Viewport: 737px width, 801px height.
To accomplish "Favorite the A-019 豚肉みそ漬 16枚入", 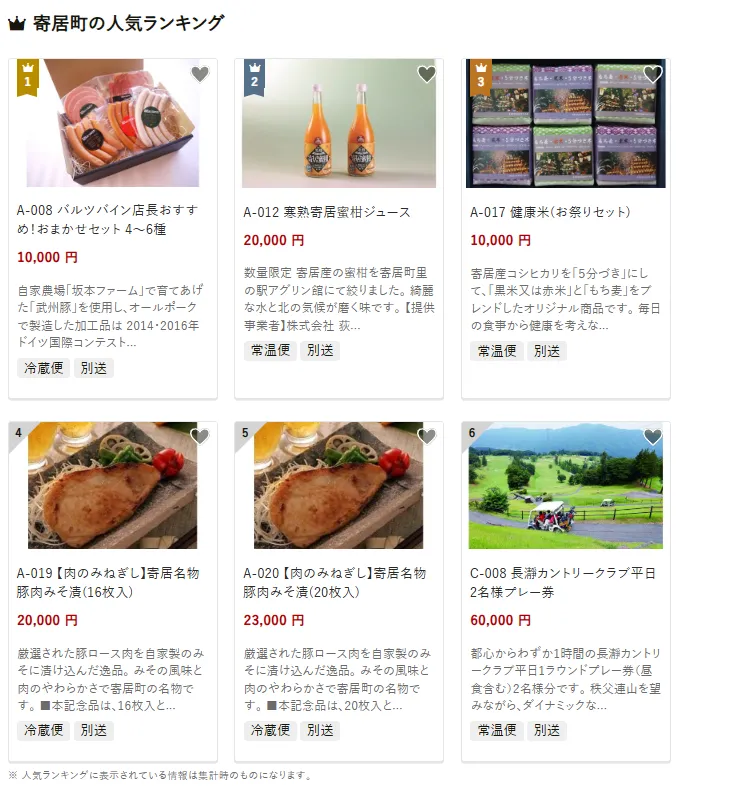I will [200, 437].
